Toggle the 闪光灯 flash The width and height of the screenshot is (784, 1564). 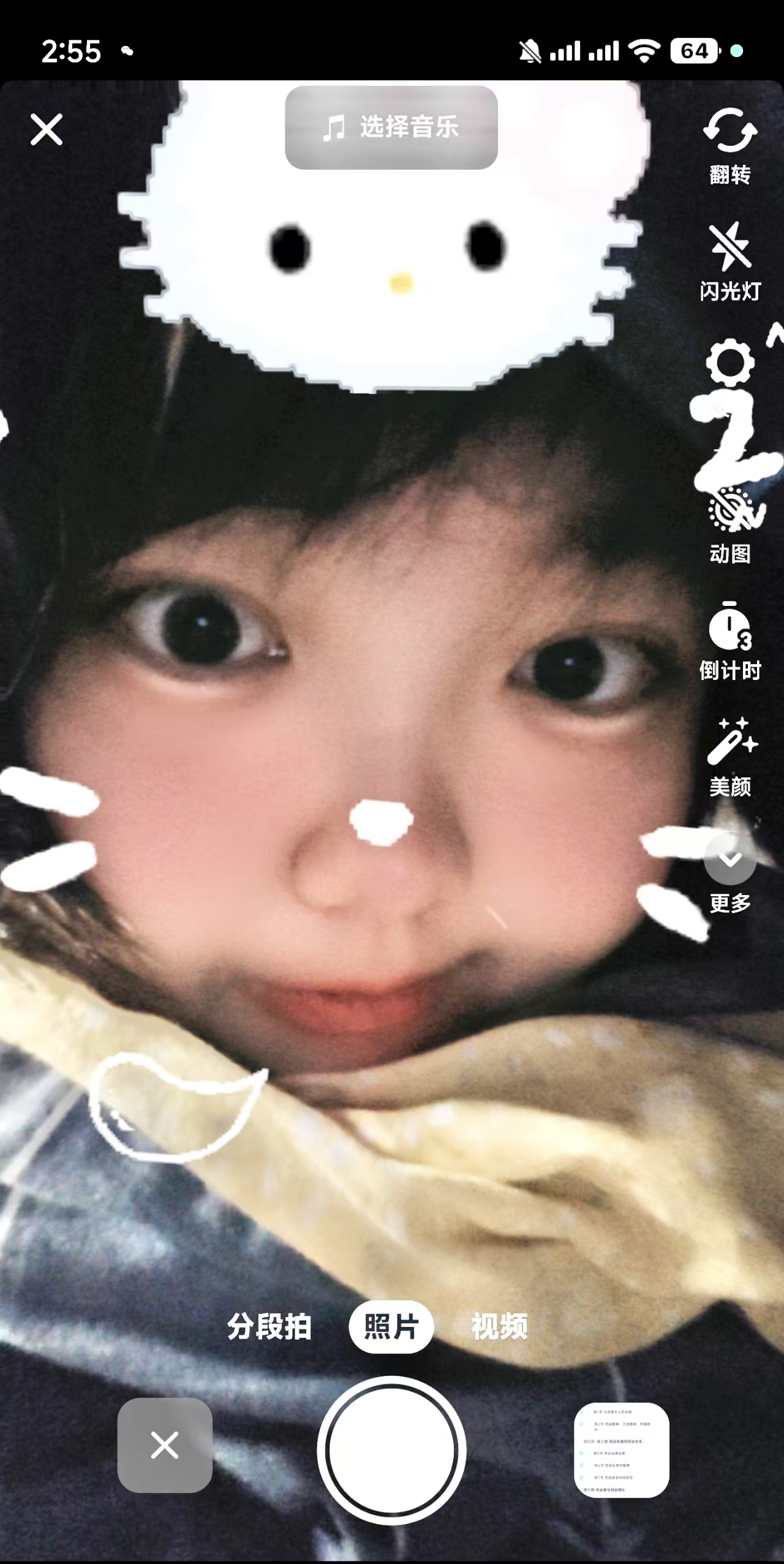[x=729, y=262]
